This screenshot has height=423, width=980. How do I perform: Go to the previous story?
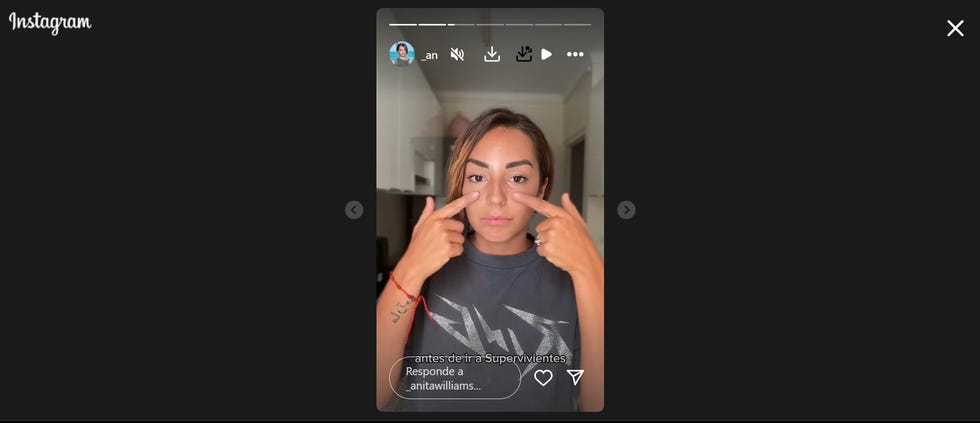[x=354, y=210]
